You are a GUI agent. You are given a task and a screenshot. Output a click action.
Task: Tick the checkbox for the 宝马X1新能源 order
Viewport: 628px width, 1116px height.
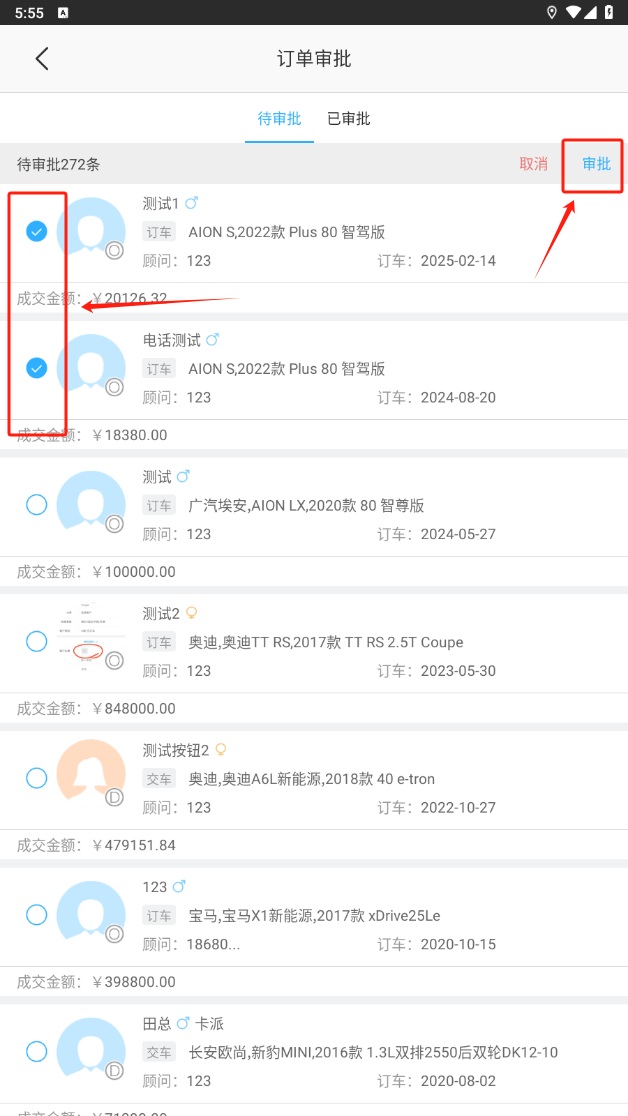37,914
